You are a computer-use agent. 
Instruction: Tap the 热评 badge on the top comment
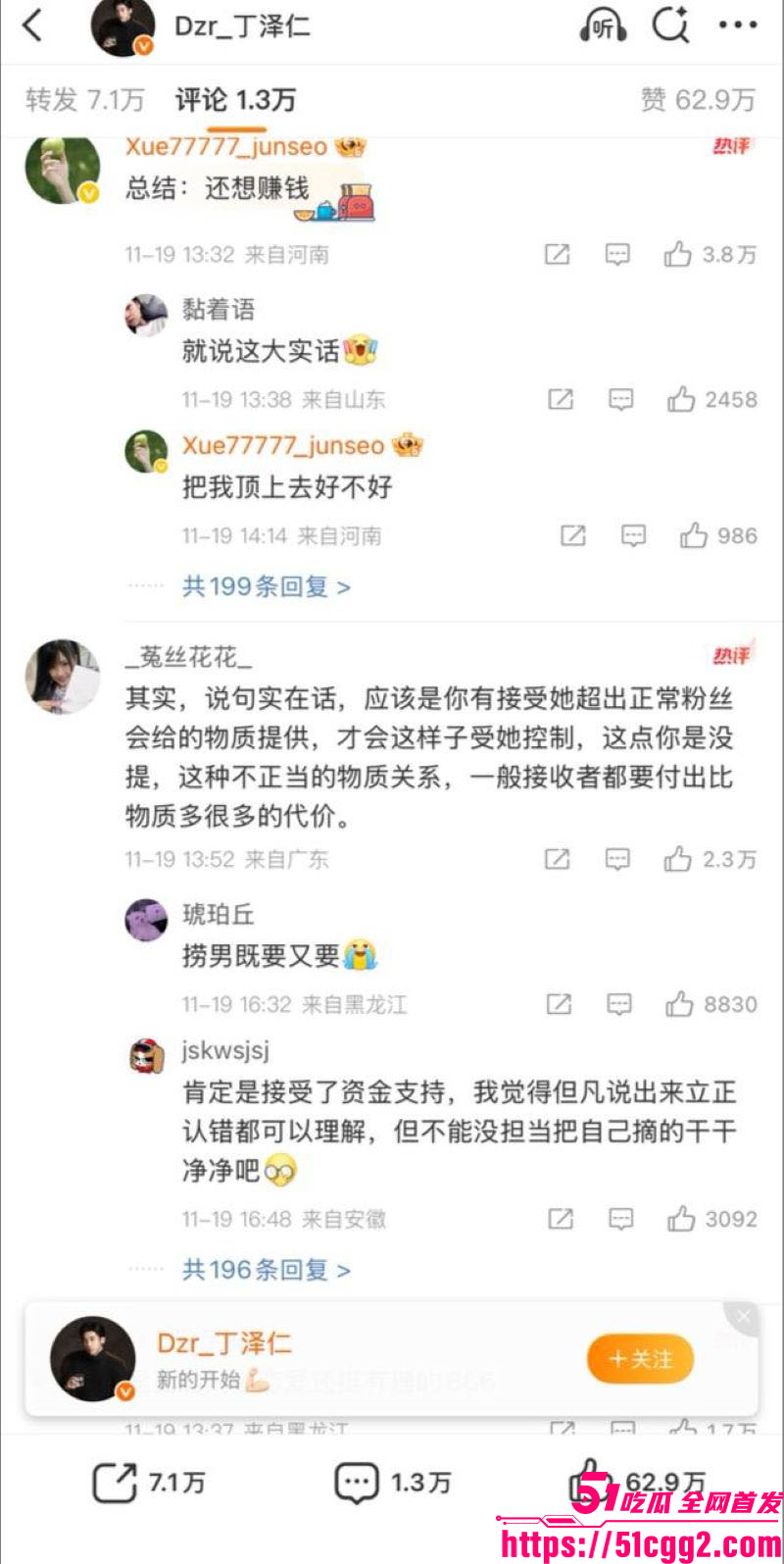click(x=729, y=145)
